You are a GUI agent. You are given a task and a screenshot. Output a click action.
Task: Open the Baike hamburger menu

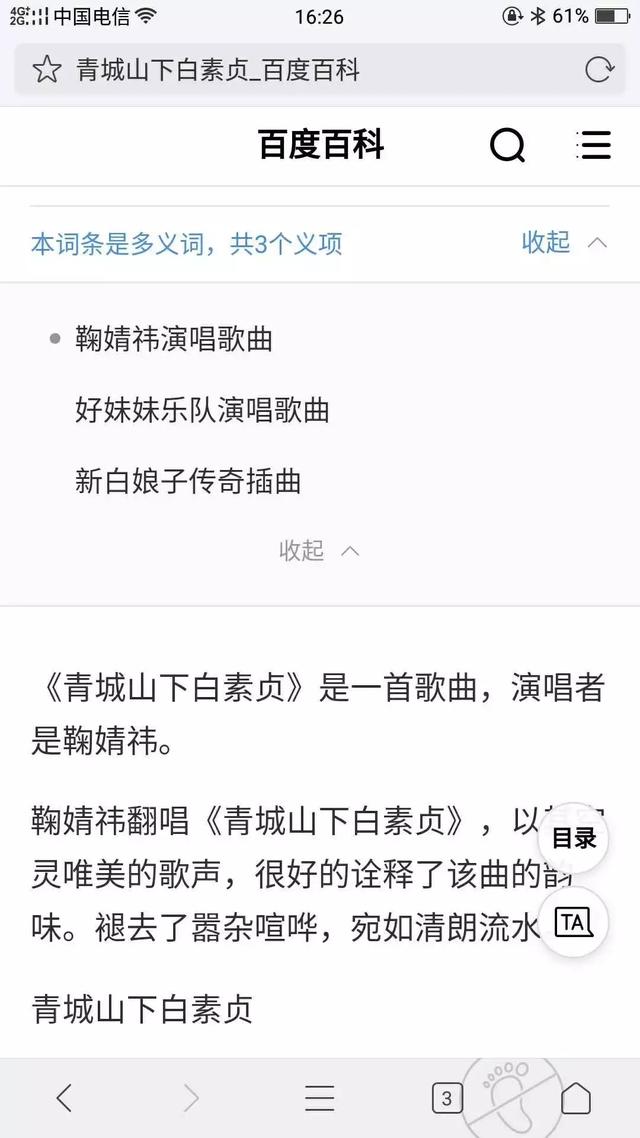pos(594,146)
